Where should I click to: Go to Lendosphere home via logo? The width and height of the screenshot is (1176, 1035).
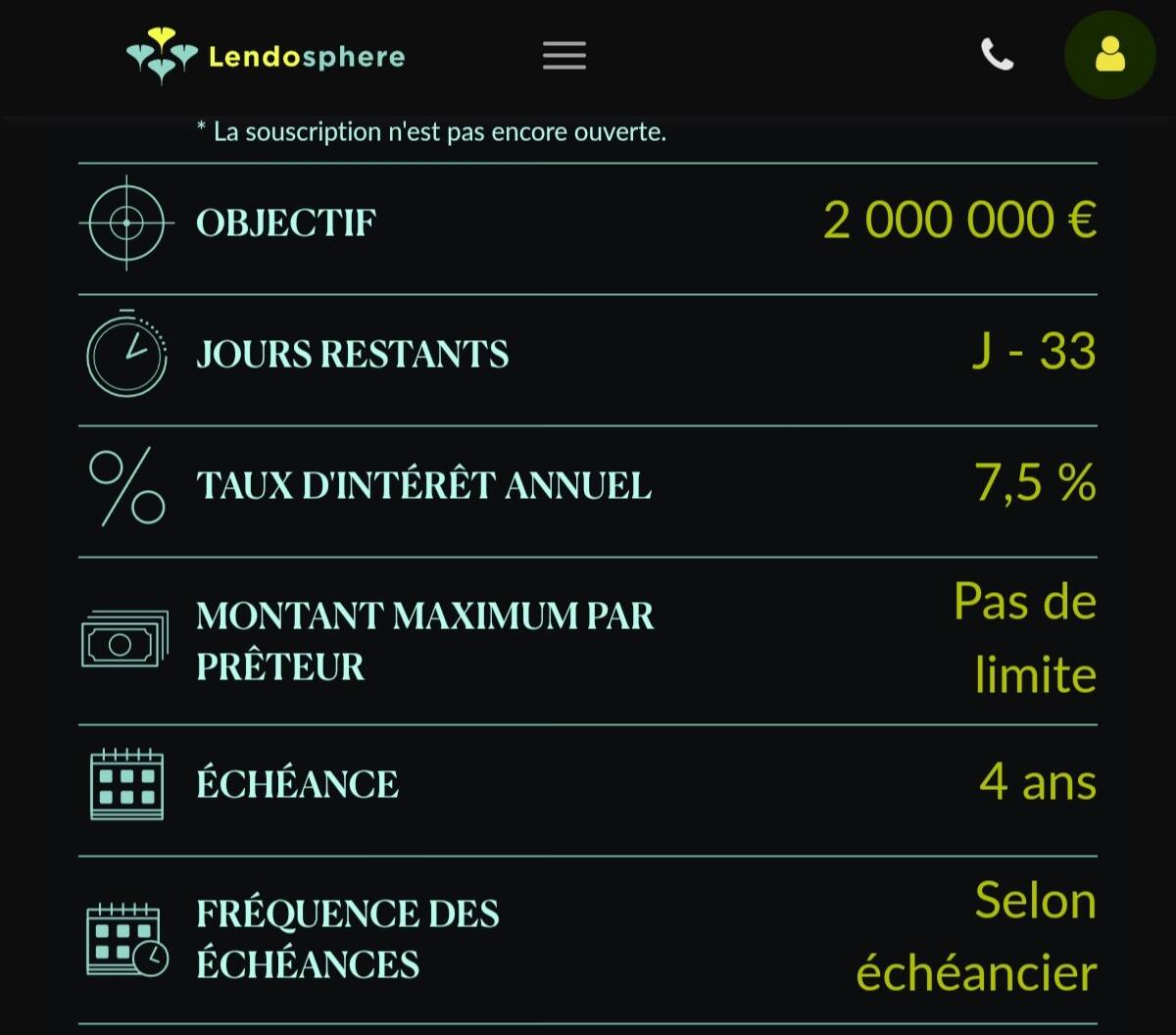266,55
